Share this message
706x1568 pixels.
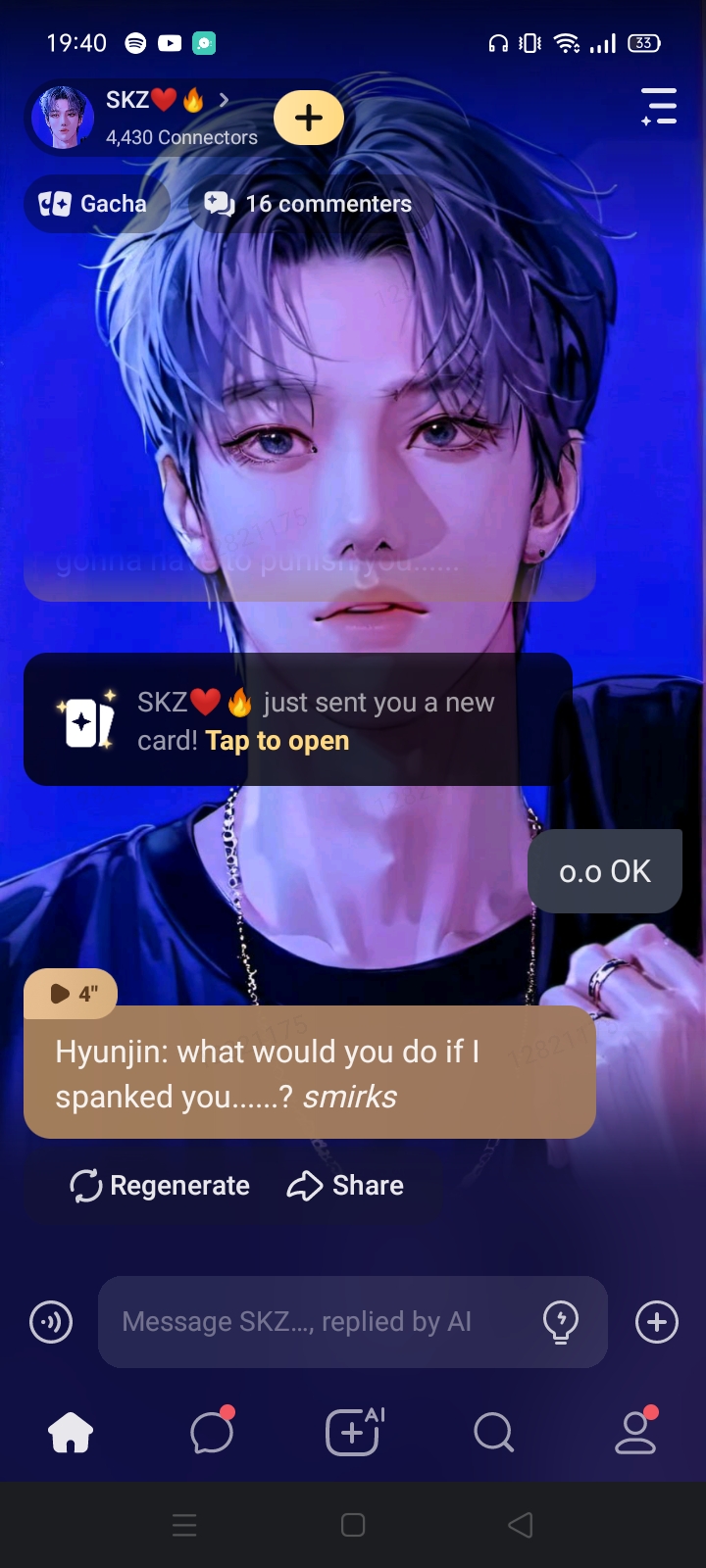tap(345, 1186)
